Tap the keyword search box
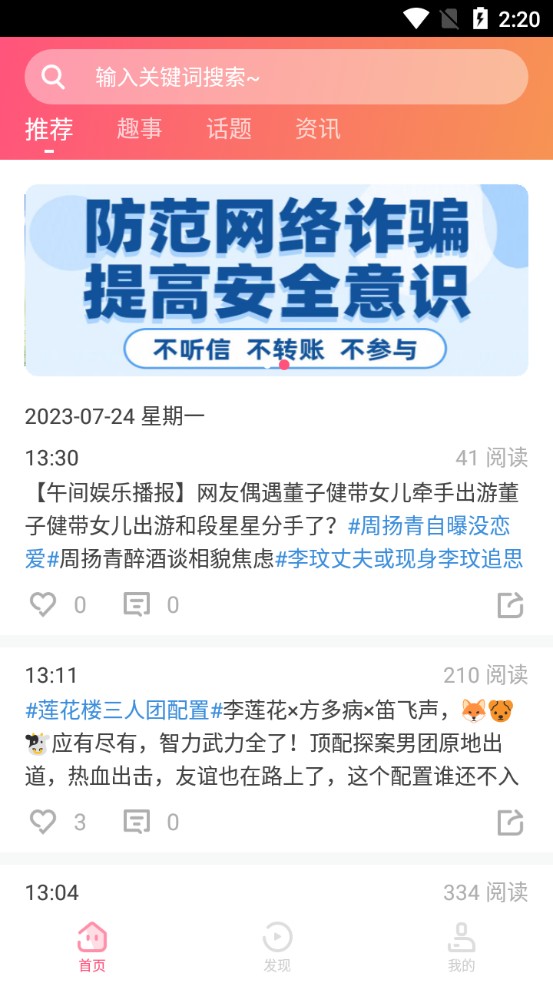The width and height of the screenshot is (553, 983). click(x=276, y=77)
